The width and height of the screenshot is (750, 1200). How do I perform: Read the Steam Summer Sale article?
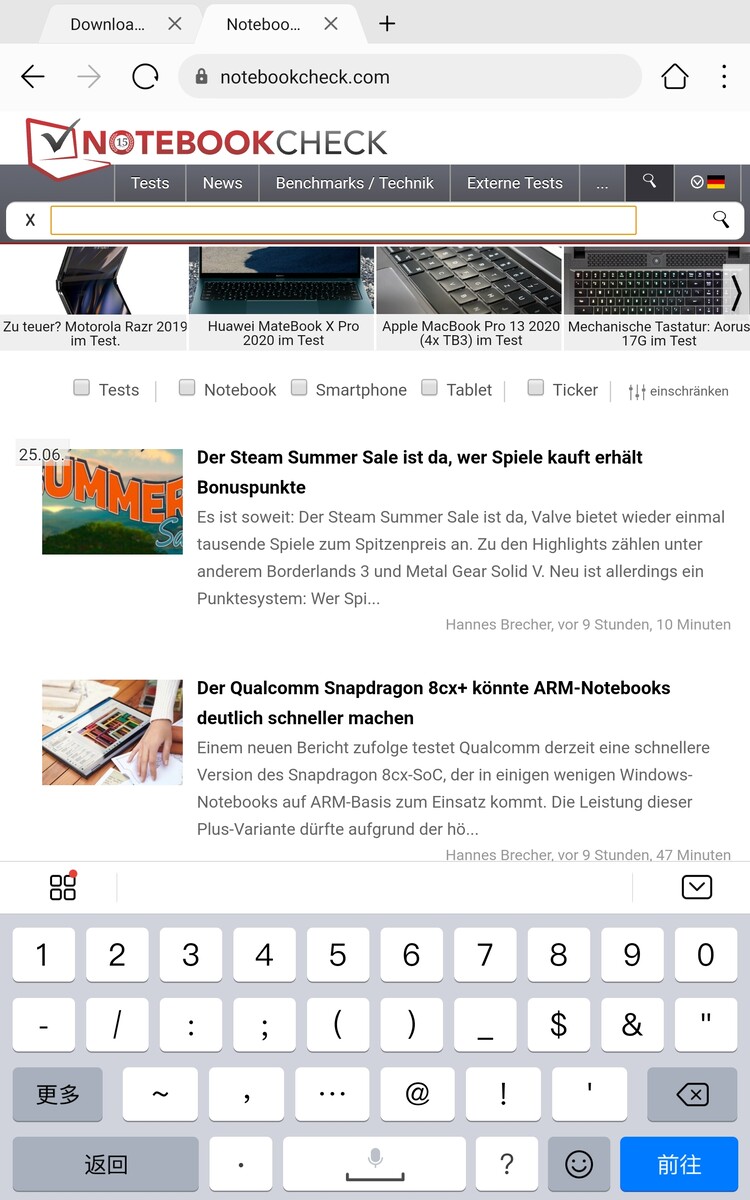[x=420, y=472]
